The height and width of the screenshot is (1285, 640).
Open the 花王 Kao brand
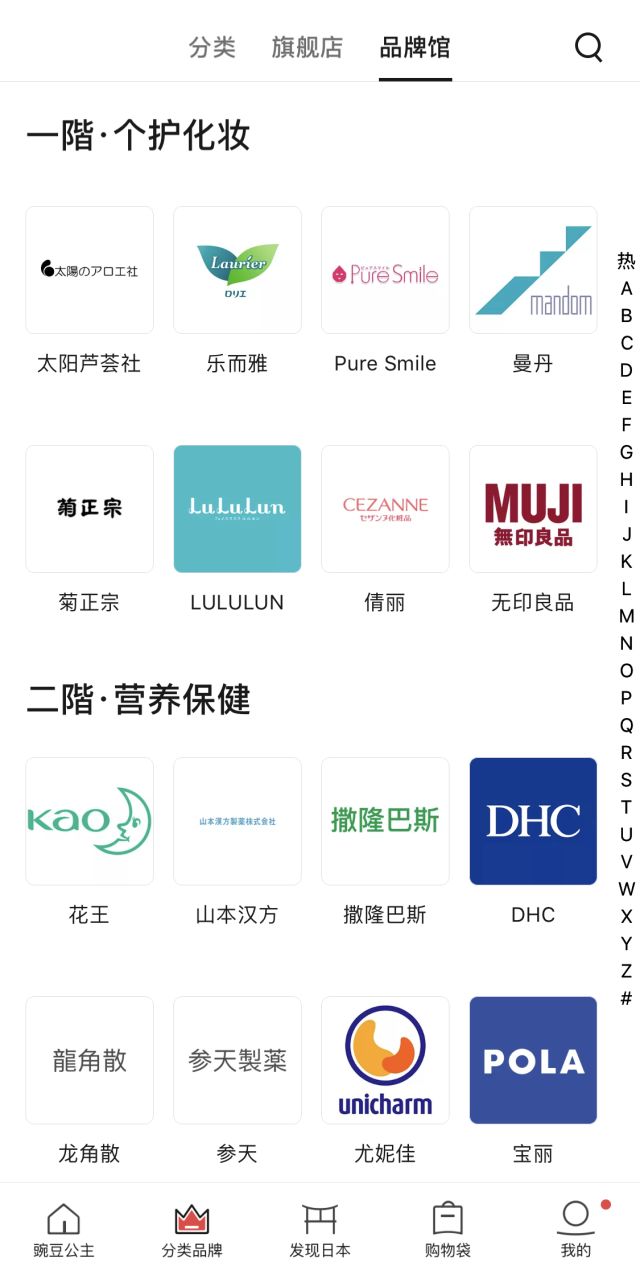tap(89, 821)
